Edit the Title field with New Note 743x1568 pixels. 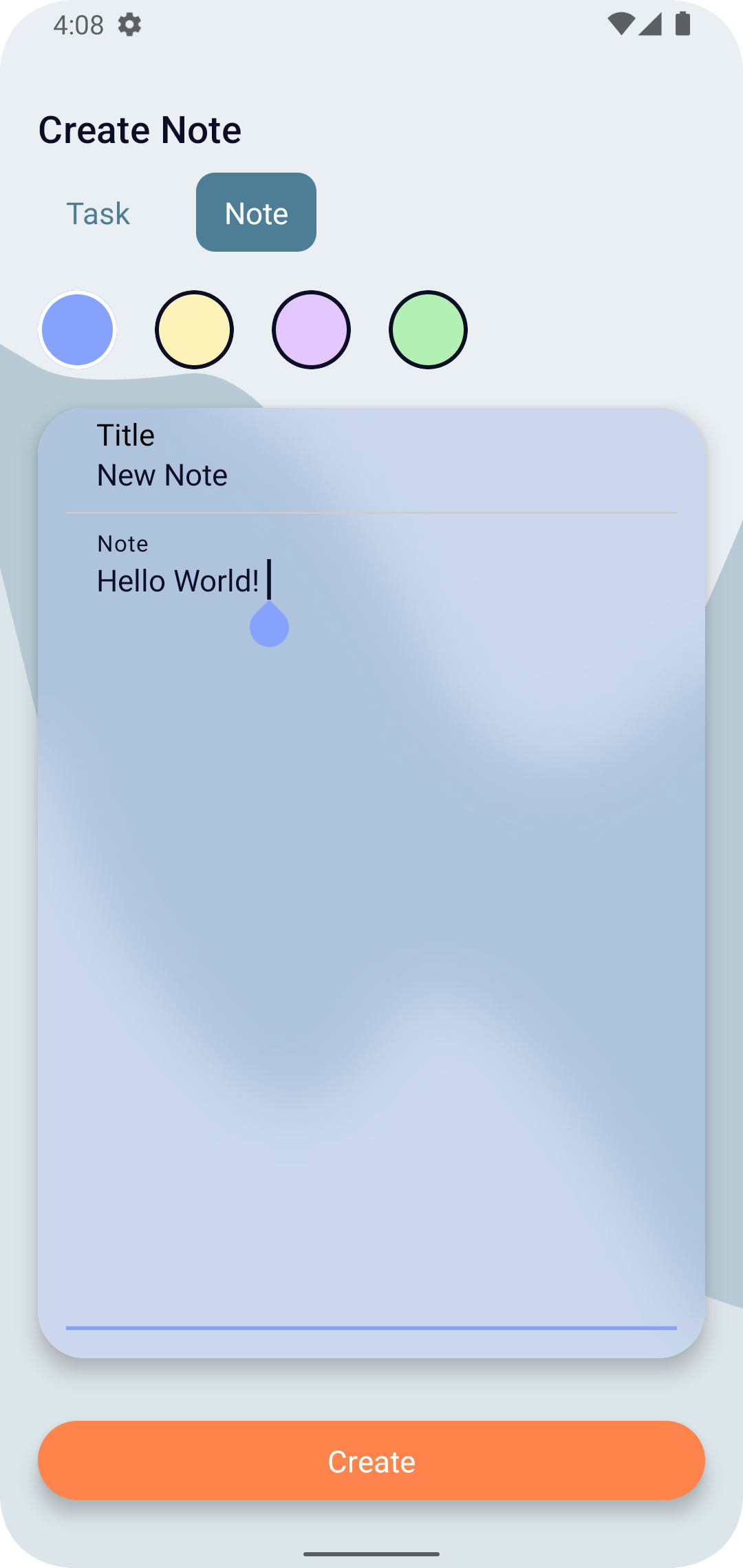(x=371, y=461)
